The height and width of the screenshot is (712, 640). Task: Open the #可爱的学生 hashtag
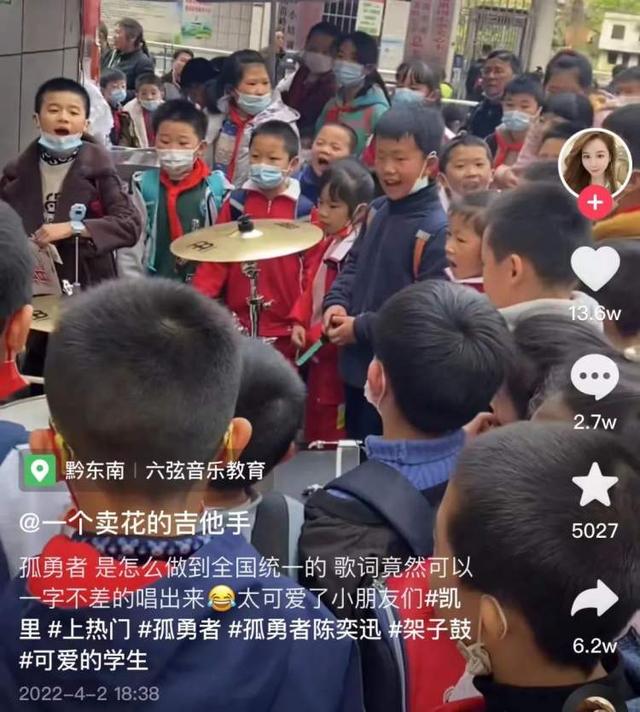[x=83, y=660]
